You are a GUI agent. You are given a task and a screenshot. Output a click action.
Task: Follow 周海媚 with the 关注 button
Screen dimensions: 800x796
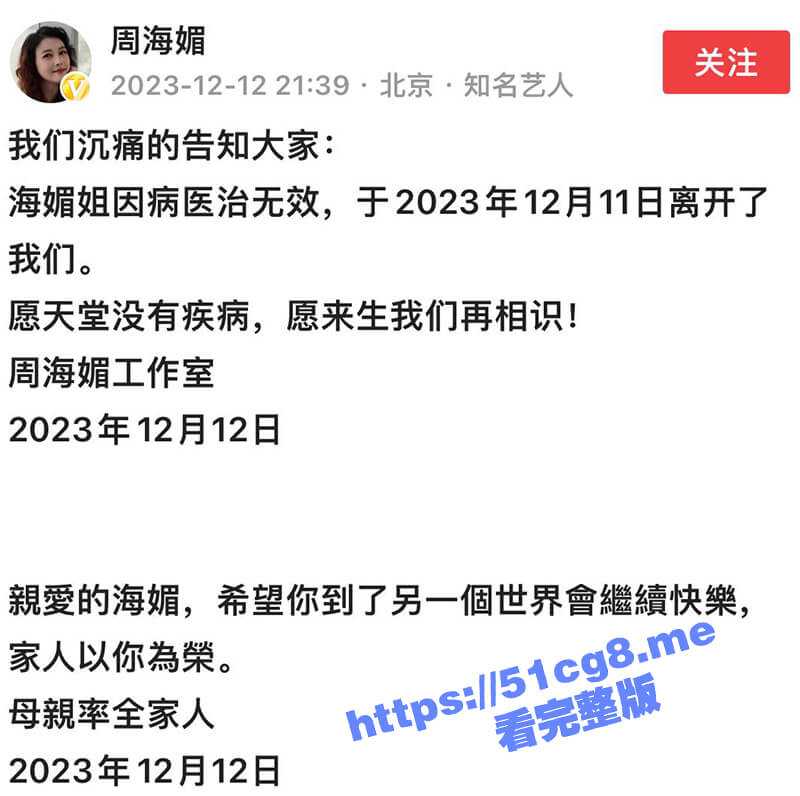pyautogui.click(x=725, y=62)
